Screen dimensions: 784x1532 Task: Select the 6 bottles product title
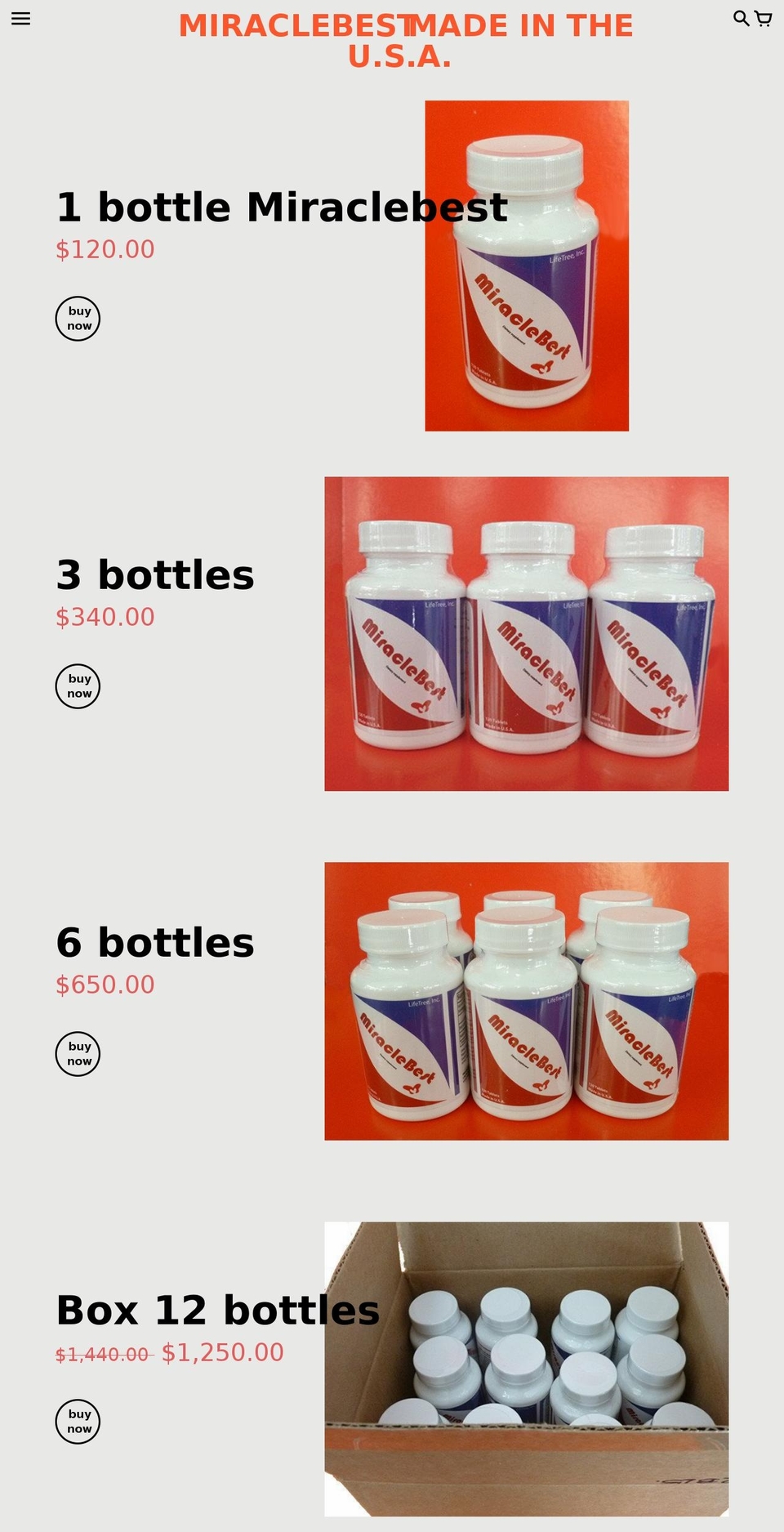pyautogui.click(x=154, y=942)
